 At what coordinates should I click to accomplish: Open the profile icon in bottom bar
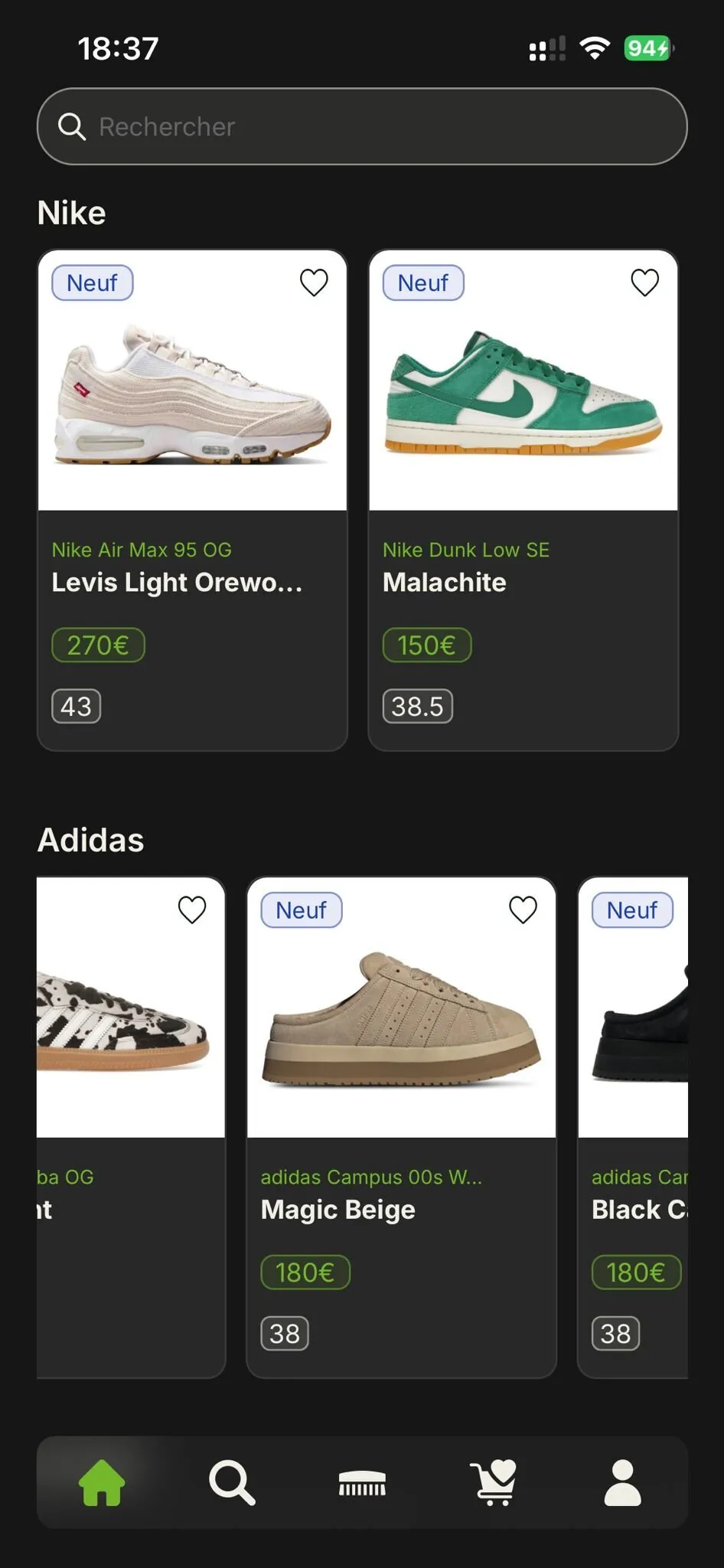click(623, 1481)
